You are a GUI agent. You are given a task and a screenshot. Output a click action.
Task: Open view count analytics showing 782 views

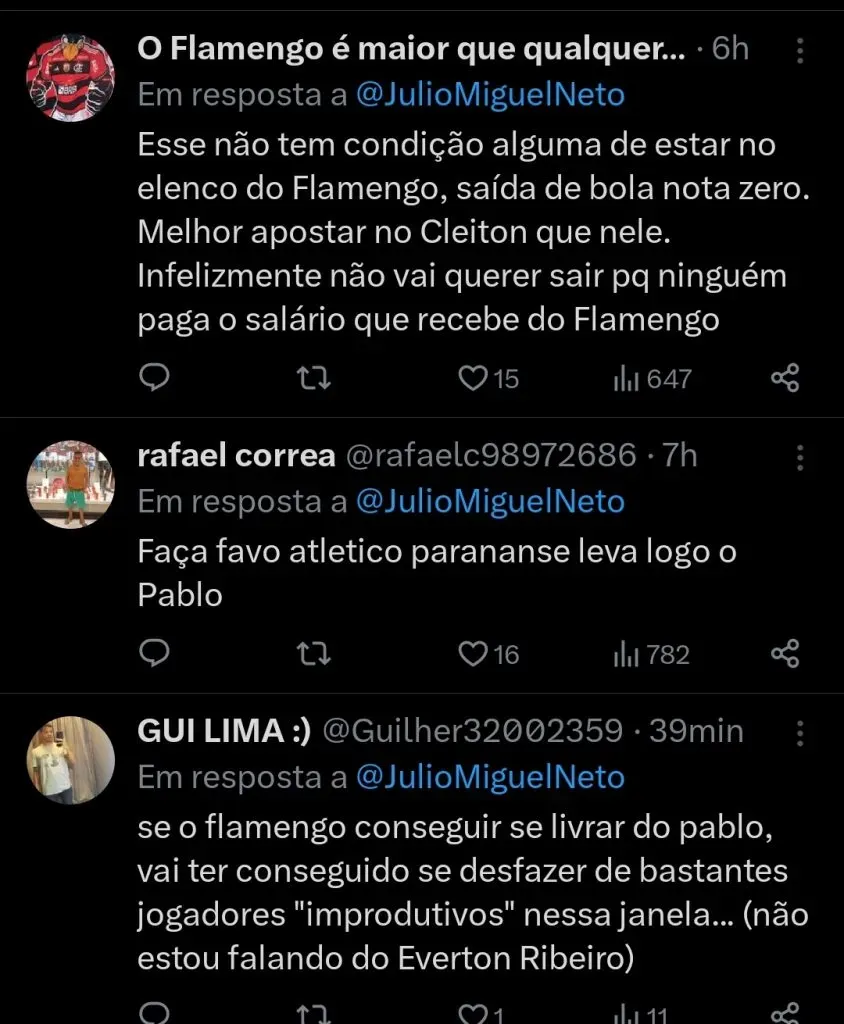(x=651, y=653)
